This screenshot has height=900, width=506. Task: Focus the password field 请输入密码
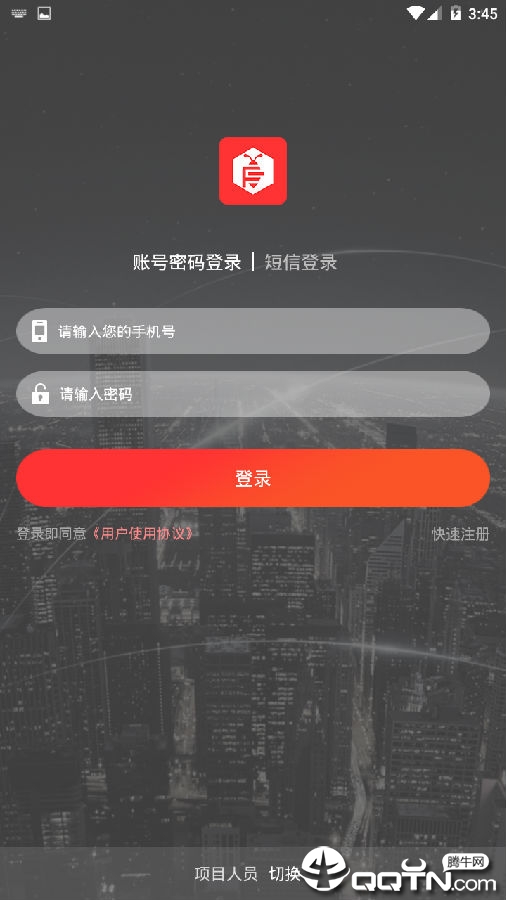(253, 394)
